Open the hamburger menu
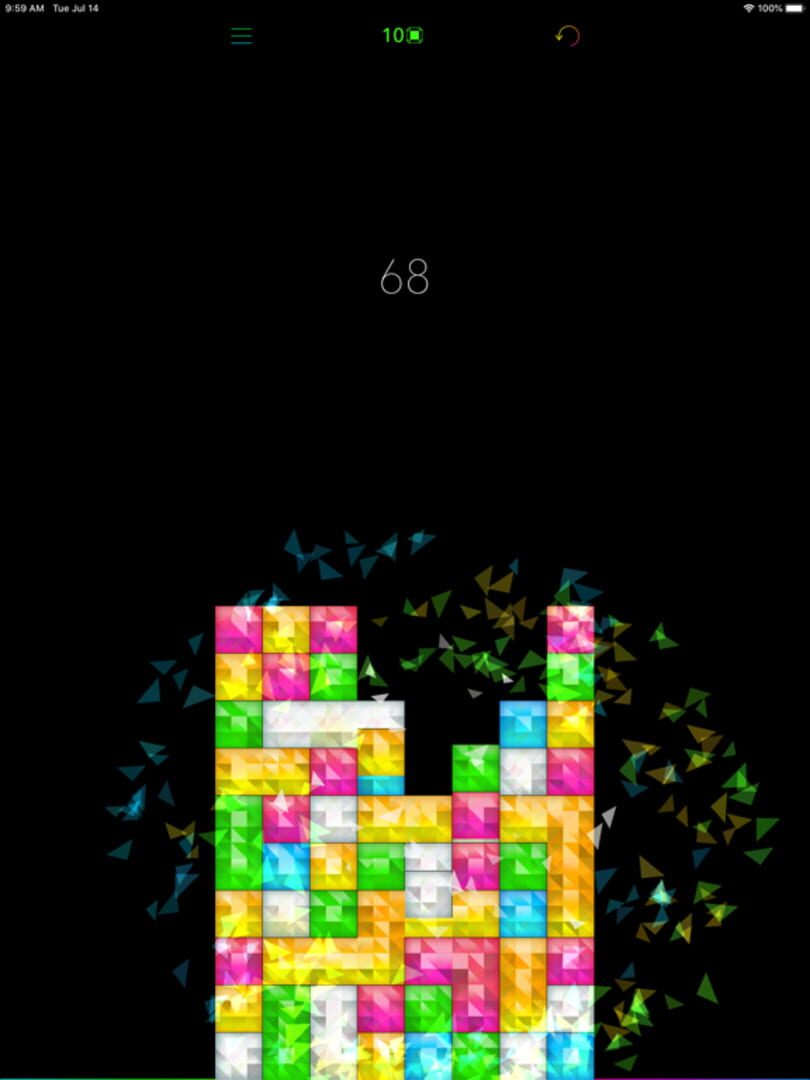 click(x=241, y=36)
